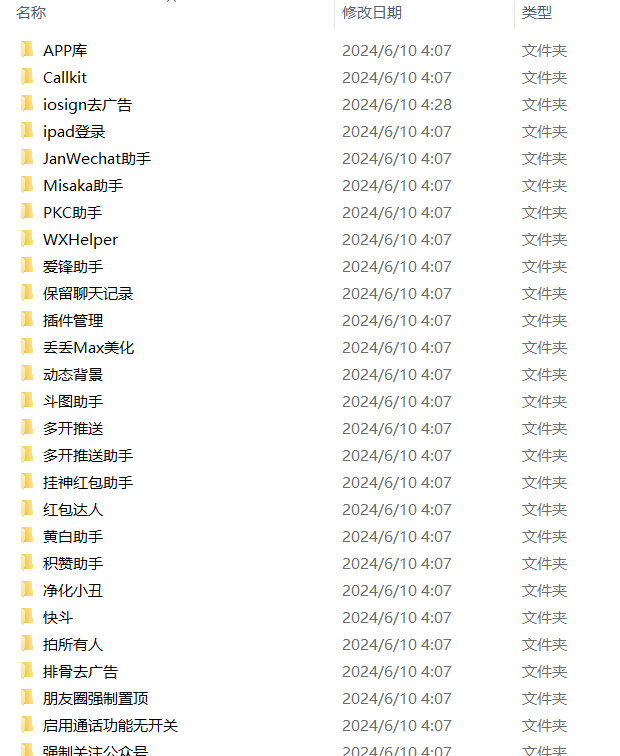Open the 斗图助手 folder
620x756 pixels.
(73, 401)
